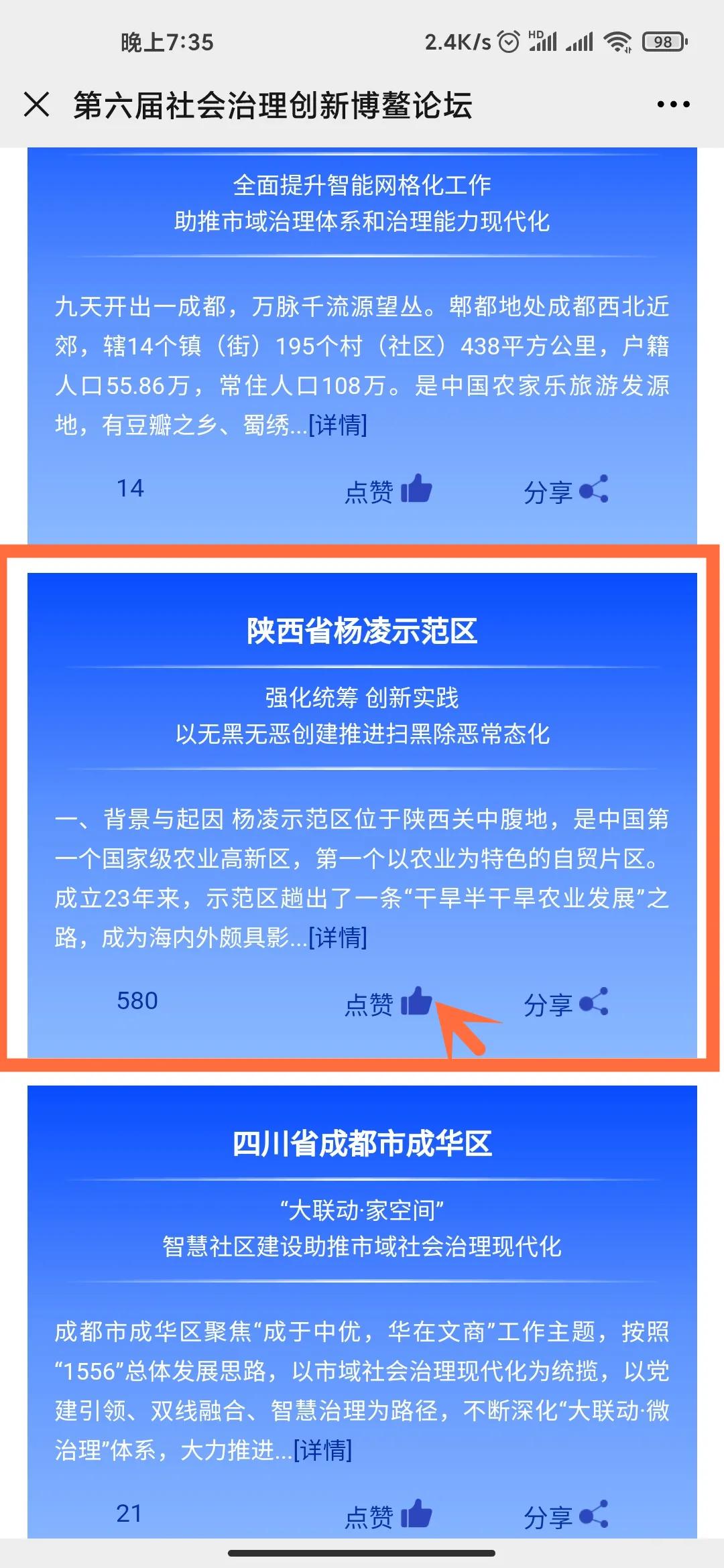Like the 陕西省杨凌示范区 entry
Viewport: 724px width, 1568px height.
[389, 1003]
